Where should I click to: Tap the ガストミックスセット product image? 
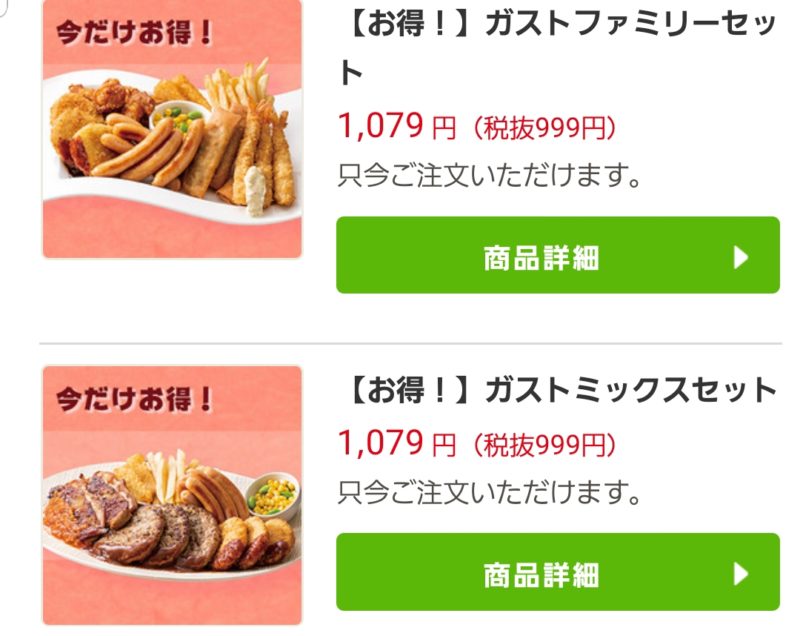172,495
